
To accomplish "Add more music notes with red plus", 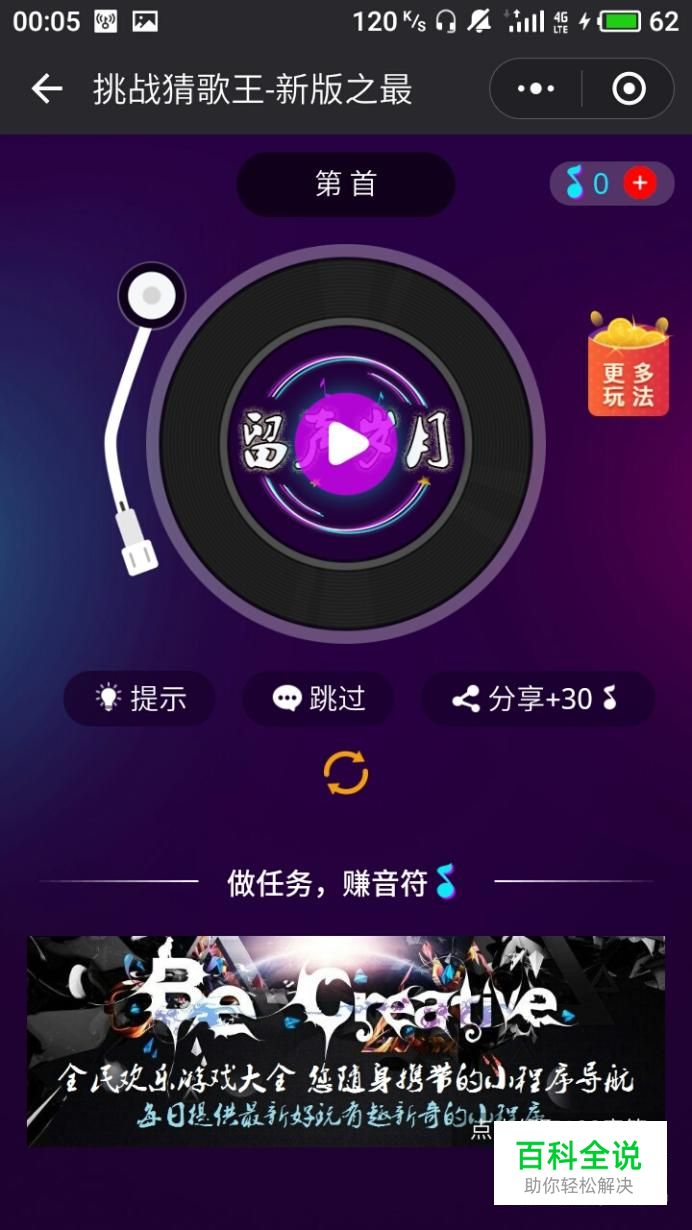I will [640, 183].
